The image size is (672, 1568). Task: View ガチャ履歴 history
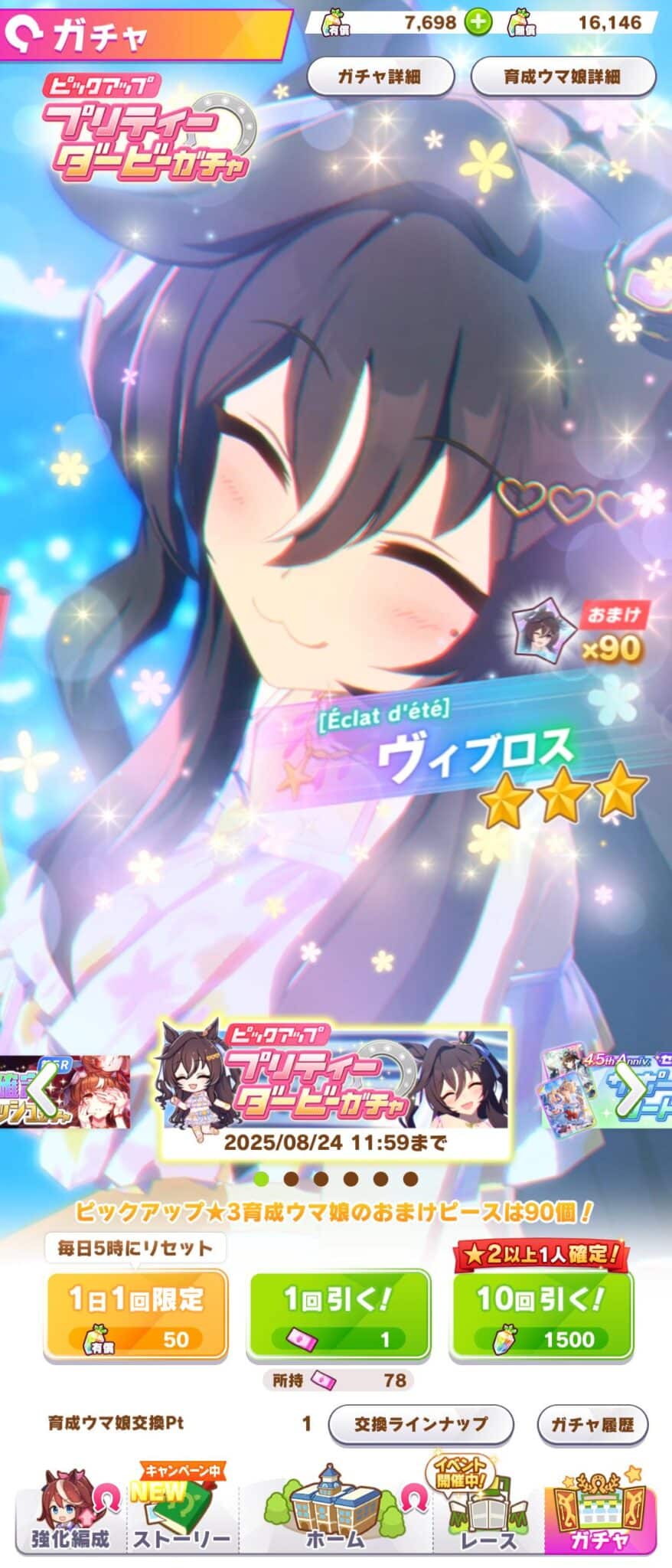click(592, 1424)
